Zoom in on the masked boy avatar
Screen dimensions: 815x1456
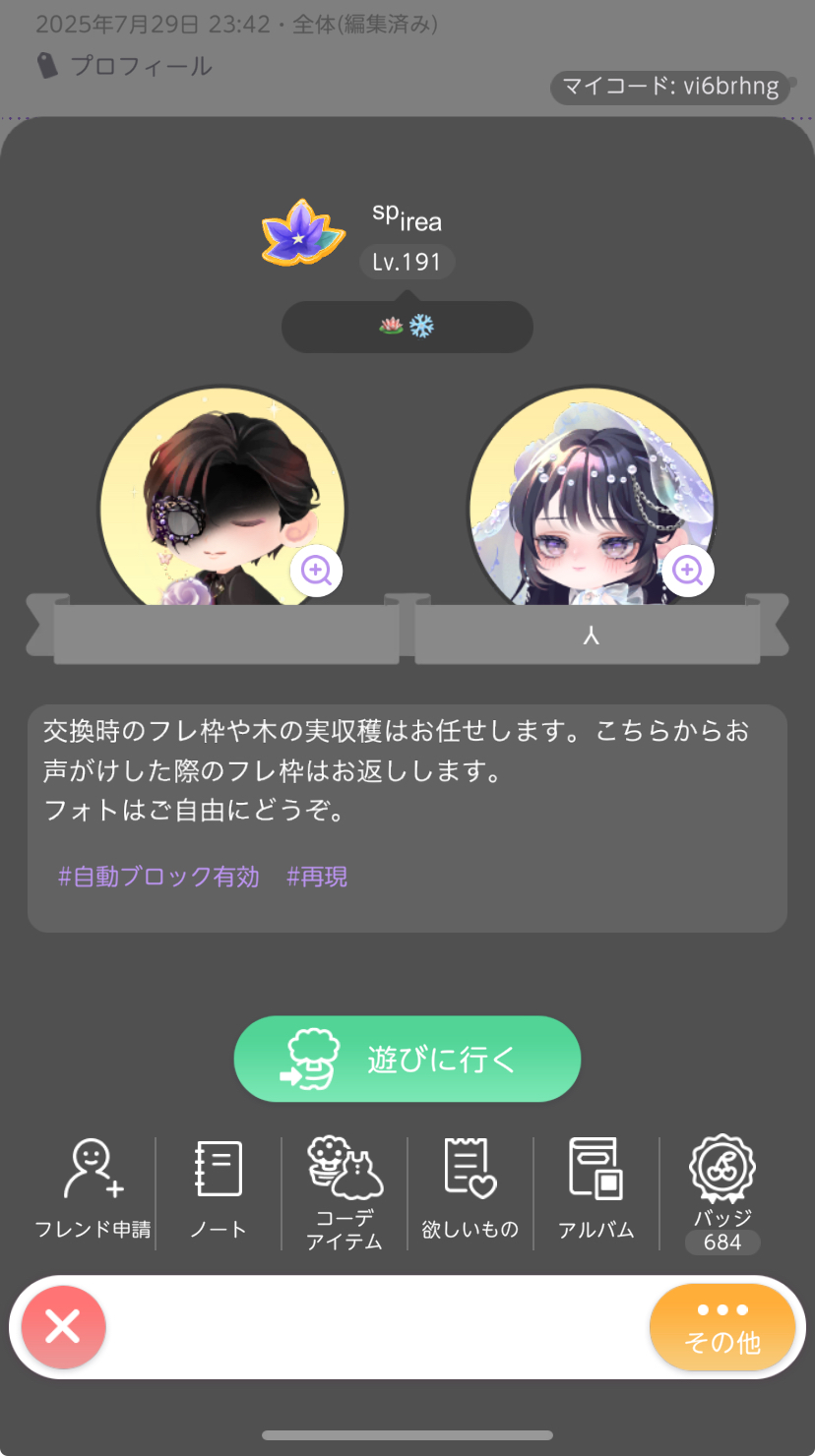click(x=316, y=569)
